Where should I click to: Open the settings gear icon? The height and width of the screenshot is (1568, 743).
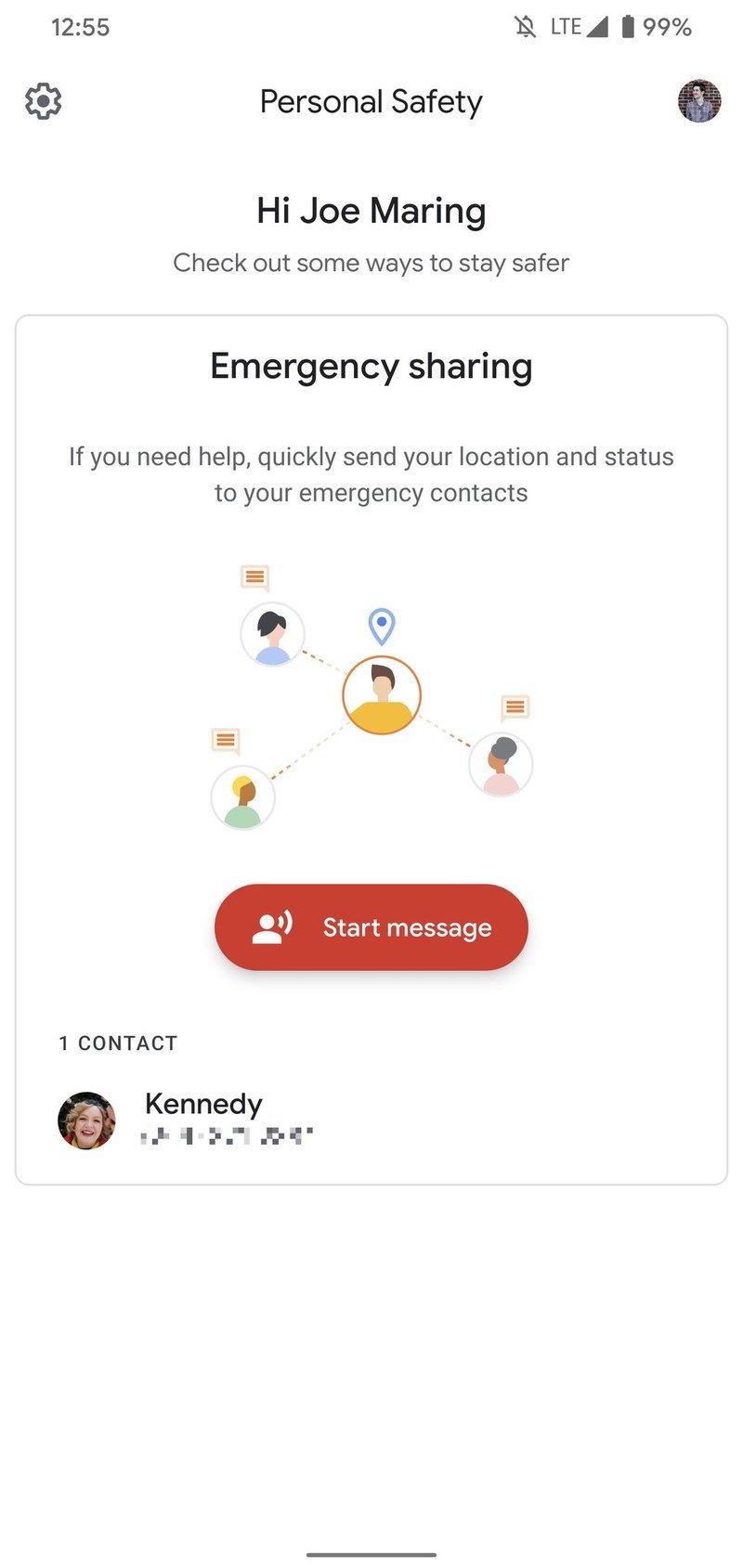pos(43,101)
